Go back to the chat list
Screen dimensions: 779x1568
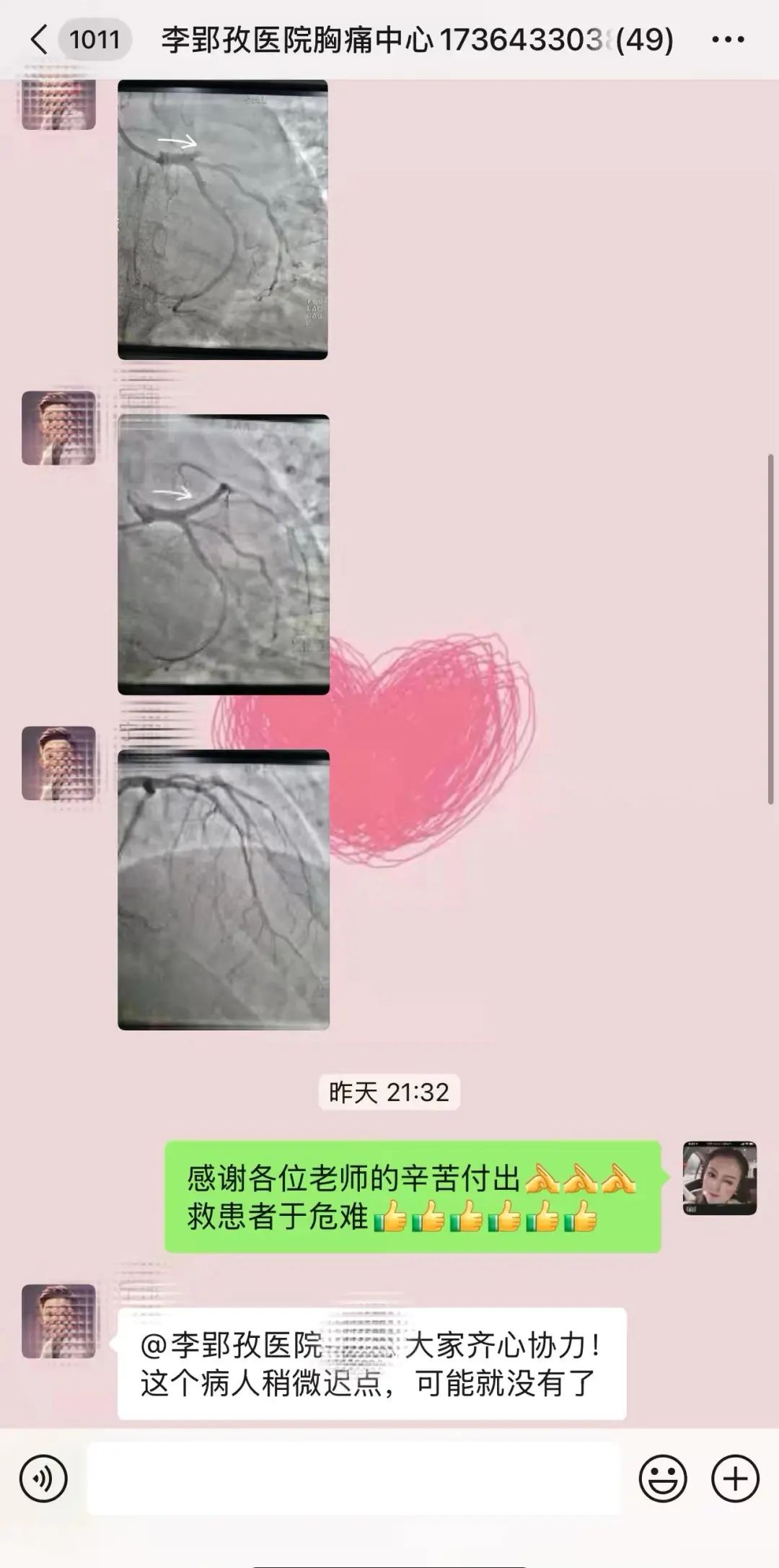tap(40, 40)
